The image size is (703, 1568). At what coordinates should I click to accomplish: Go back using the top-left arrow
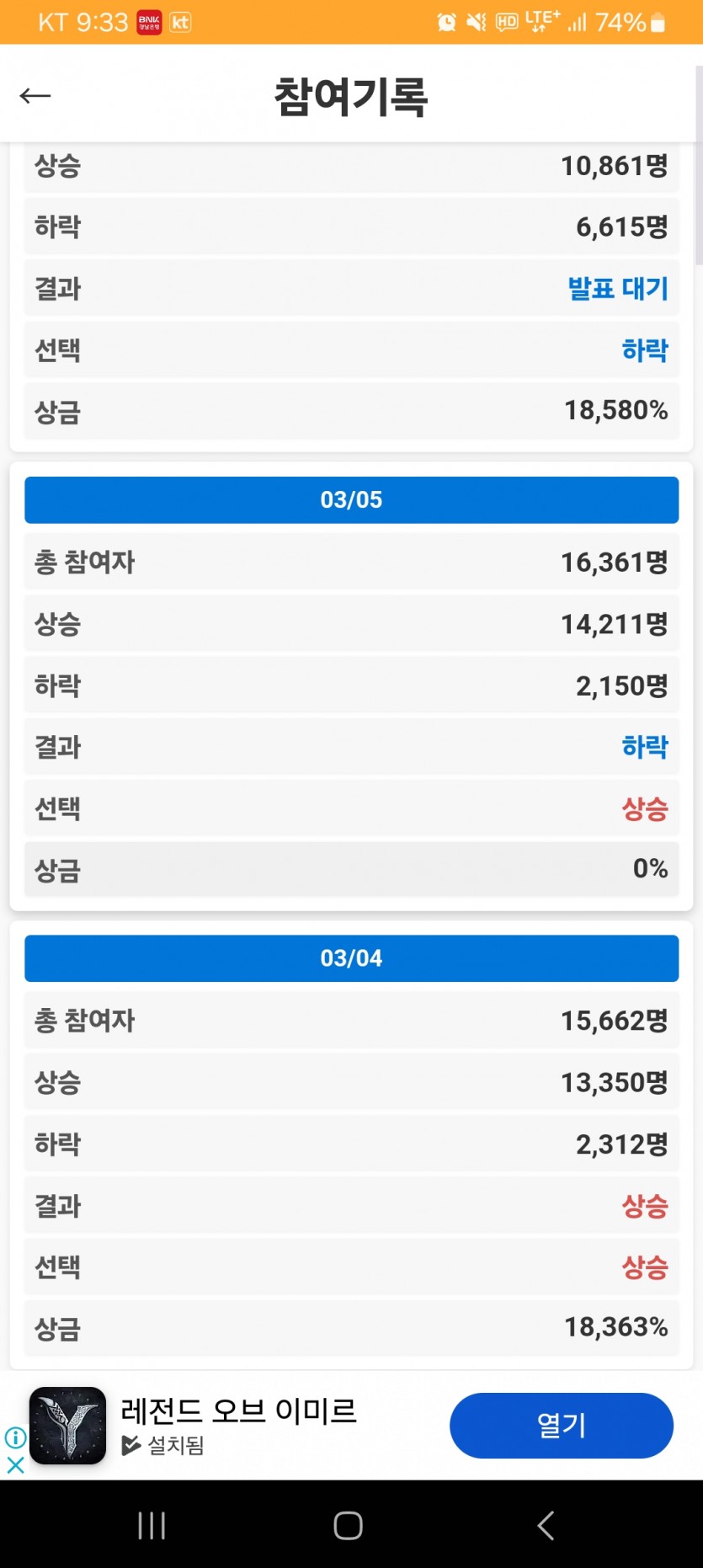coord(35,96)
